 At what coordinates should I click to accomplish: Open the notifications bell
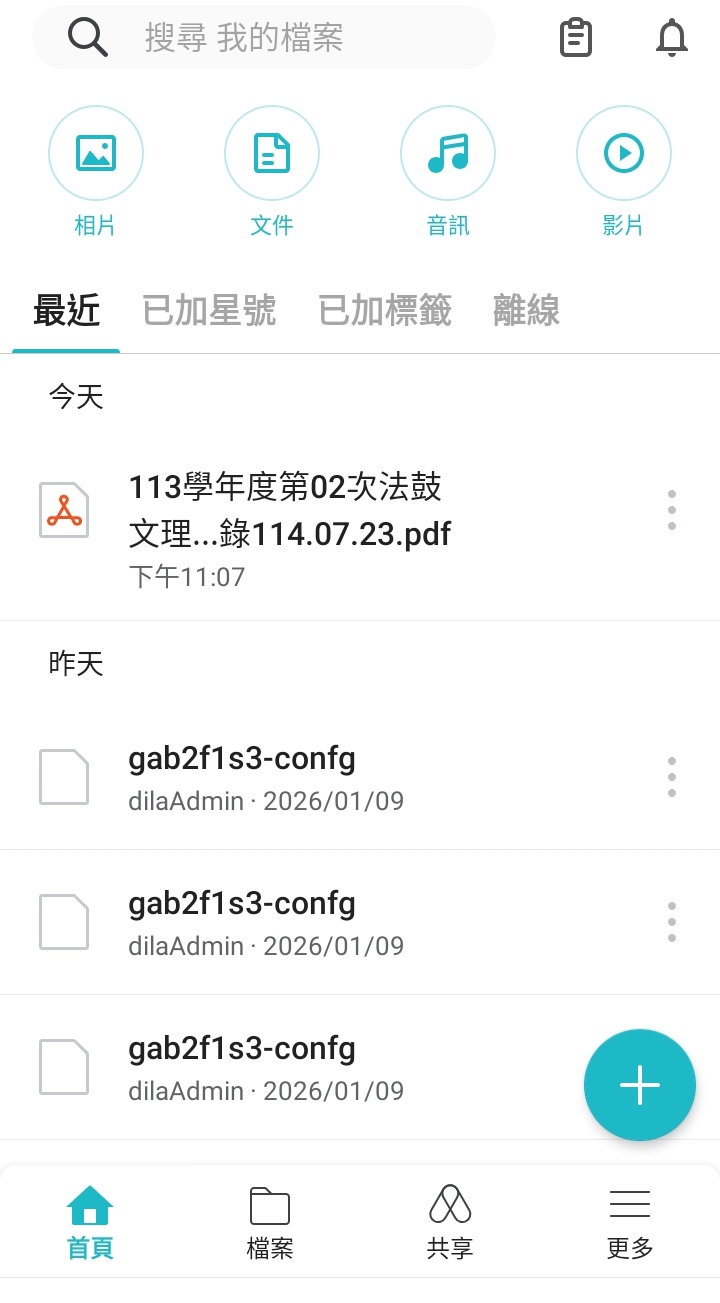coord(672,38)
